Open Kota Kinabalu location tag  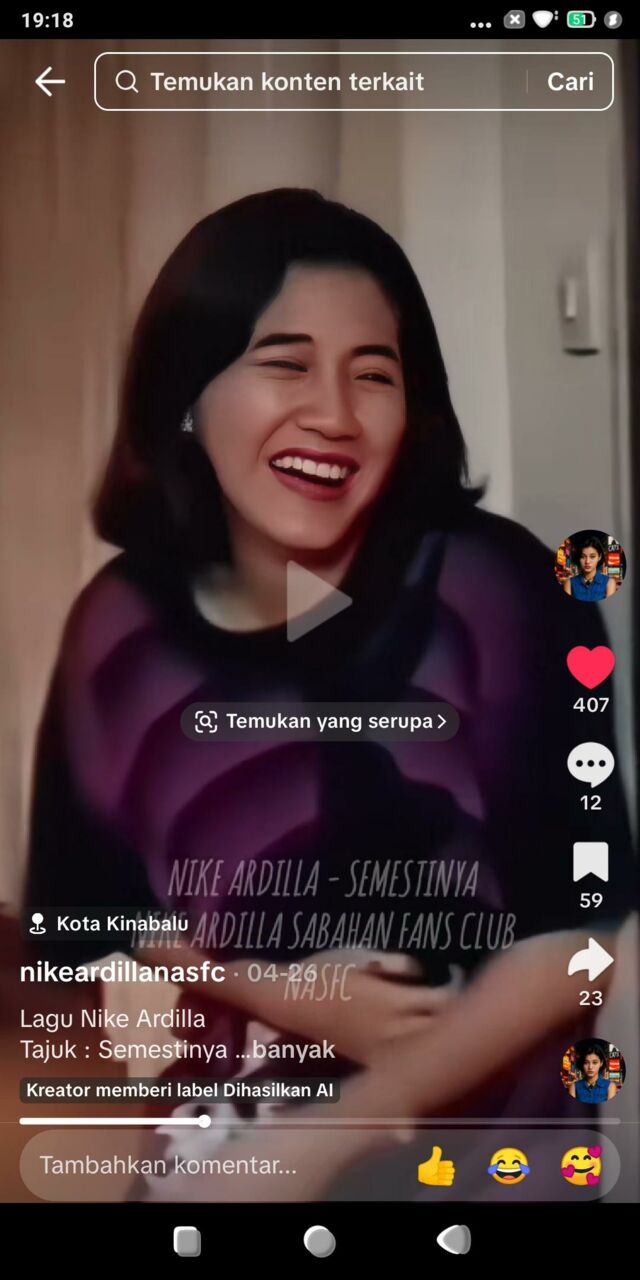pyautogui.click(x=109, y=924)
